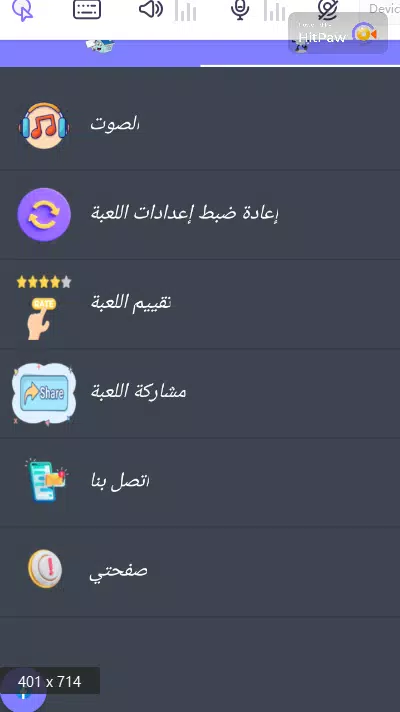Viewport: 400px width, 712px height.
Task: Open the اتصل بنا contact us row
Action: (200, 482)
